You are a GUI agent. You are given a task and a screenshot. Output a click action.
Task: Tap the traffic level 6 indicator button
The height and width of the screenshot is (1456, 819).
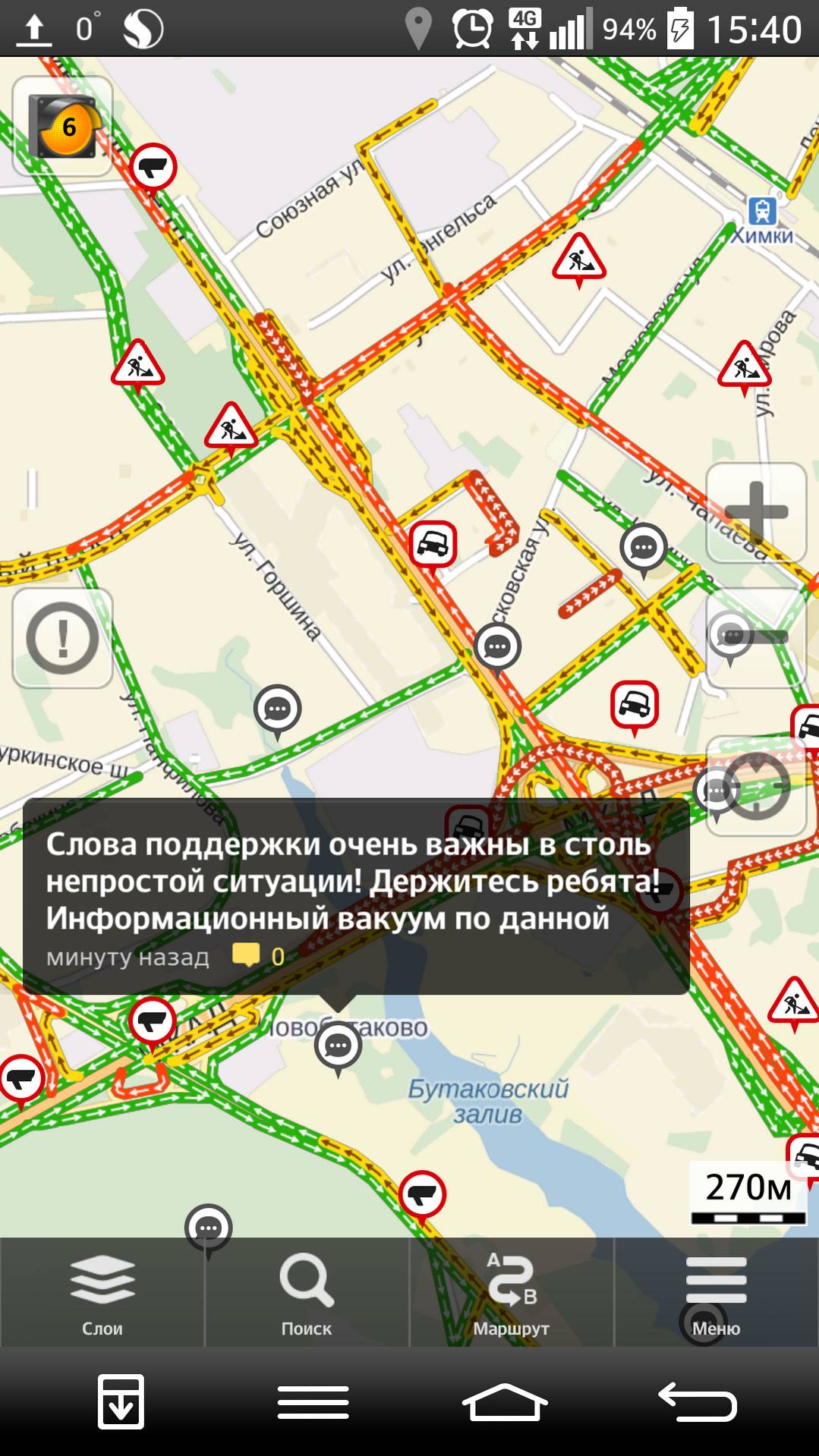click(63, 127)
